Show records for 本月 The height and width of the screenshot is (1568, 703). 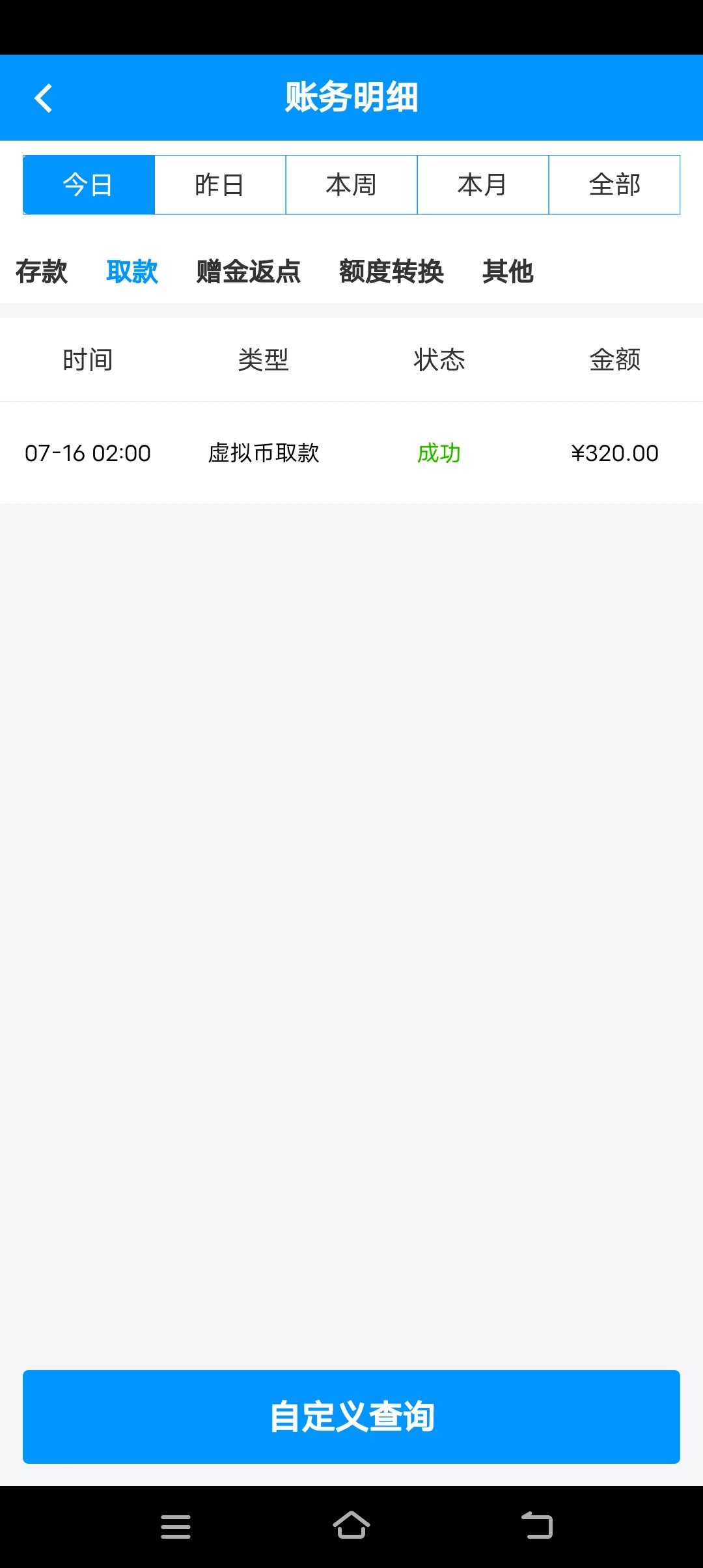pos(483,185)
